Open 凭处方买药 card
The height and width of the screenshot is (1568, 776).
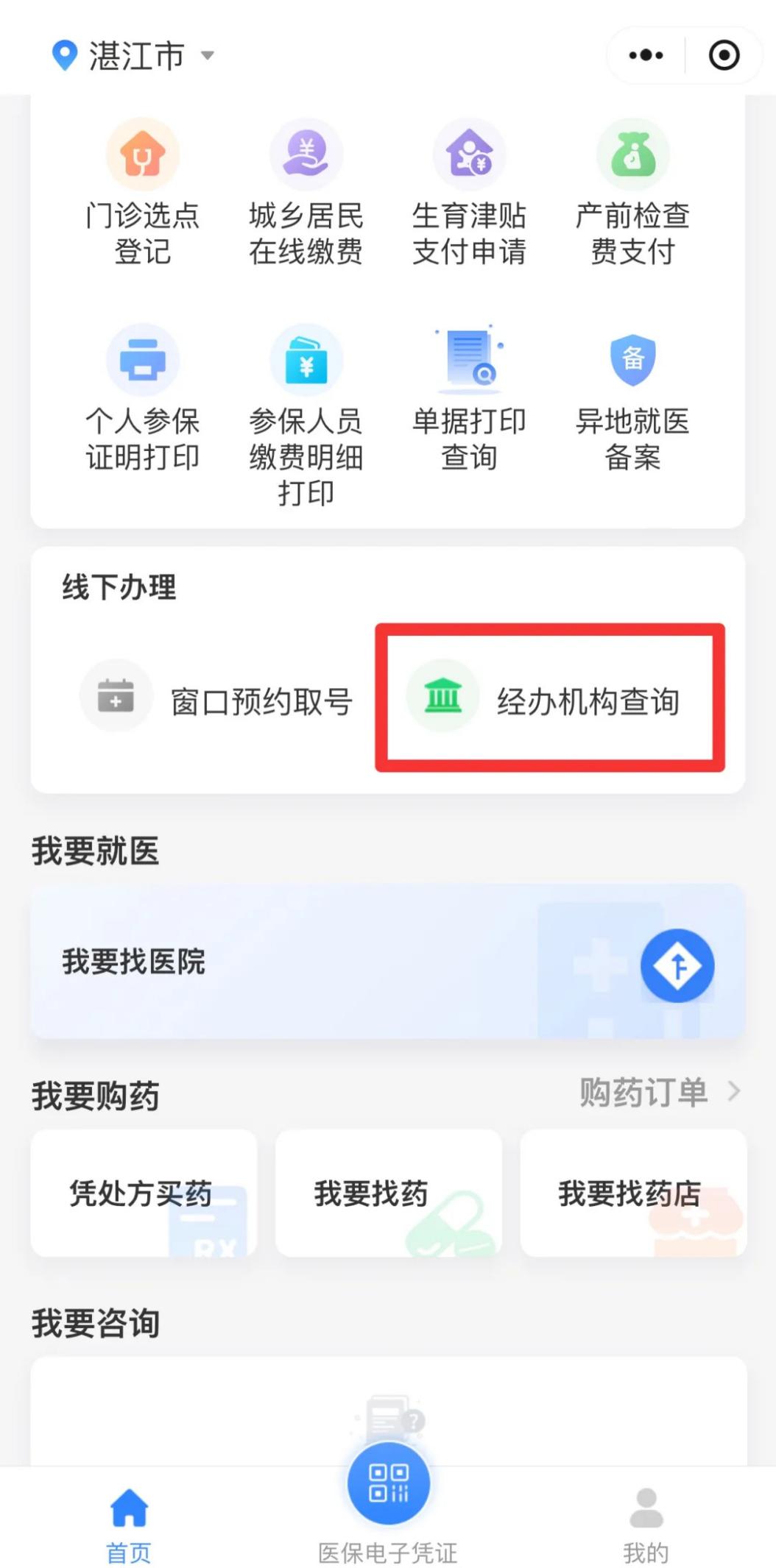click(144, 1193)
